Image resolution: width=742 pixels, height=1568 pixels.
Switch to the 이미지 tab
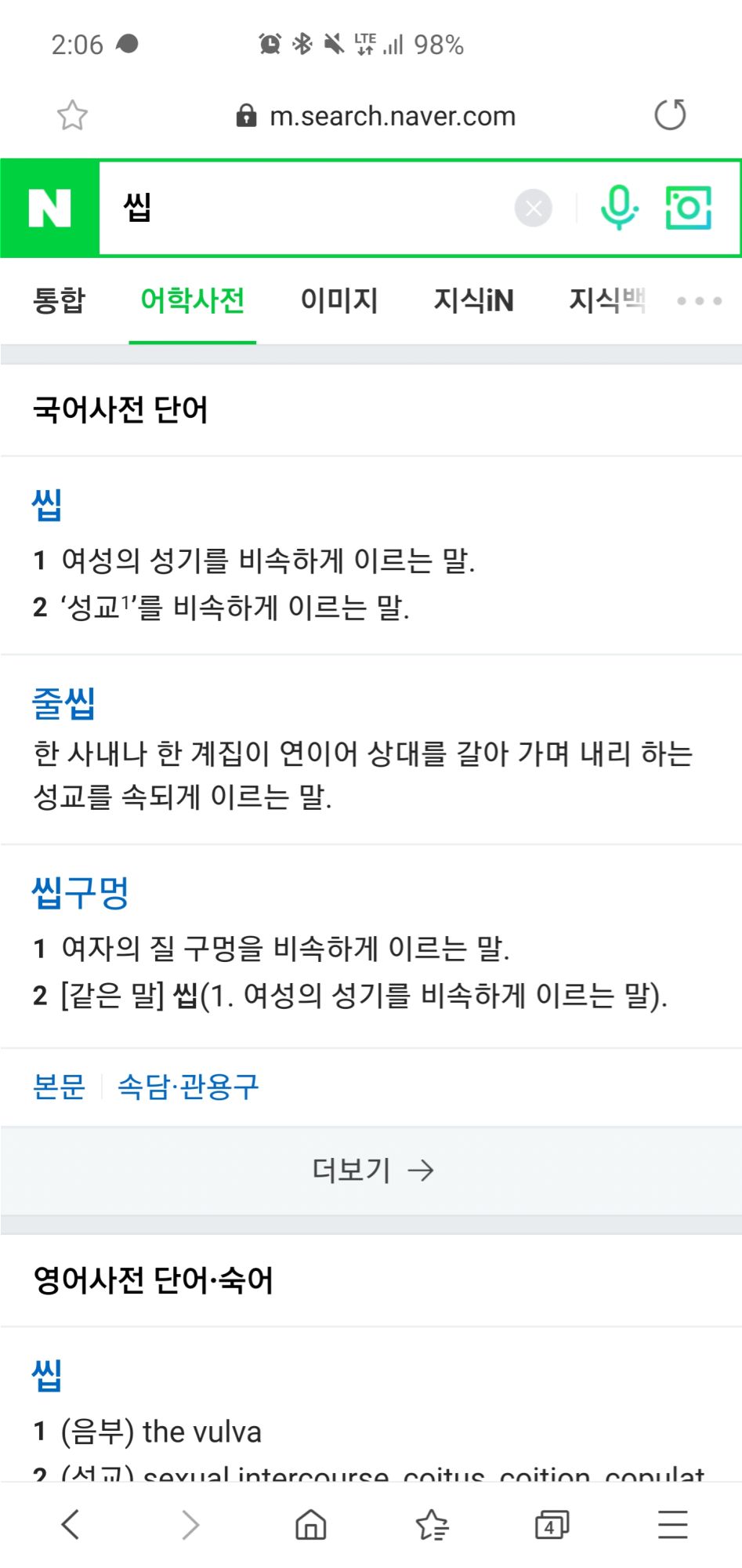(339, 300)
